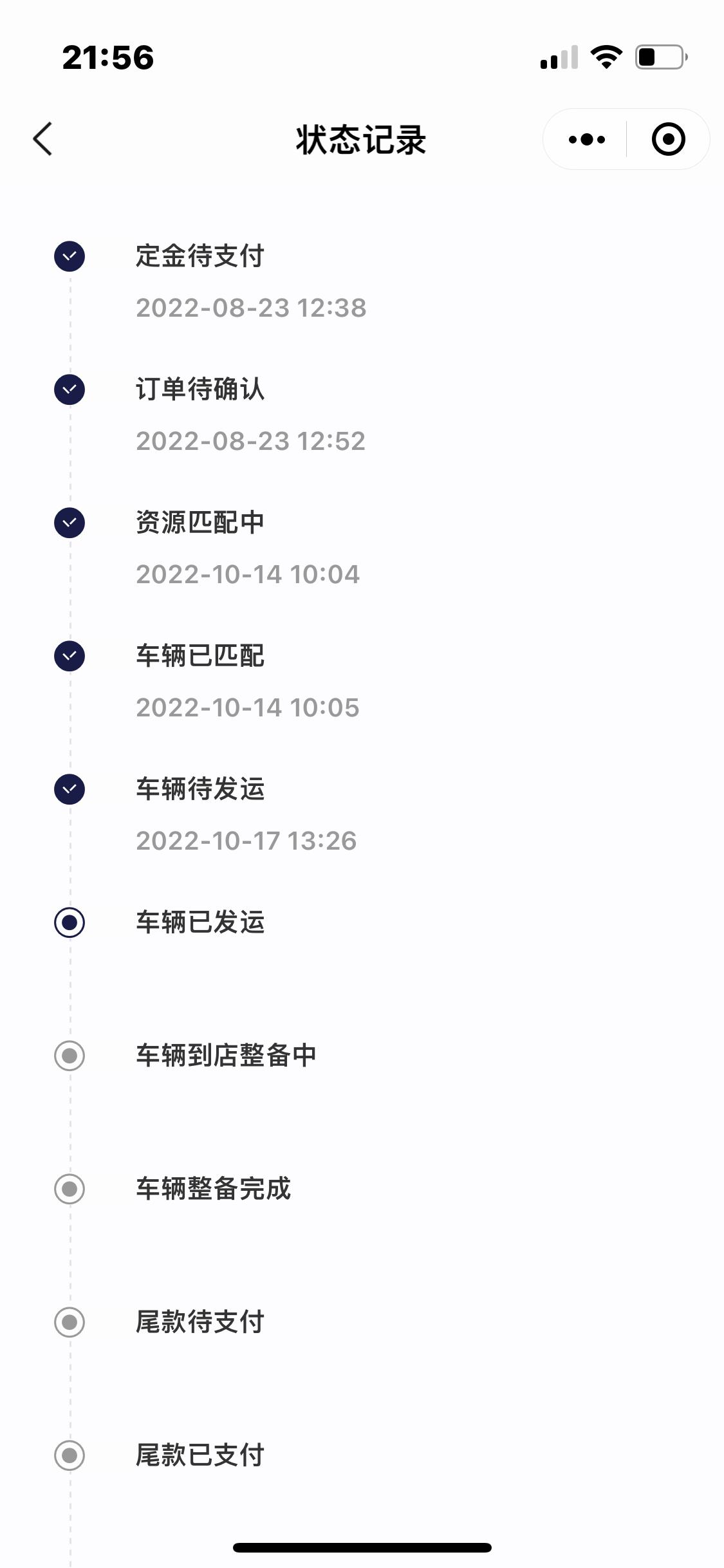This screenshot has height=1568, width=724.
Task: Go back from 状态记录 page
Action: click(x=42, y=139)
